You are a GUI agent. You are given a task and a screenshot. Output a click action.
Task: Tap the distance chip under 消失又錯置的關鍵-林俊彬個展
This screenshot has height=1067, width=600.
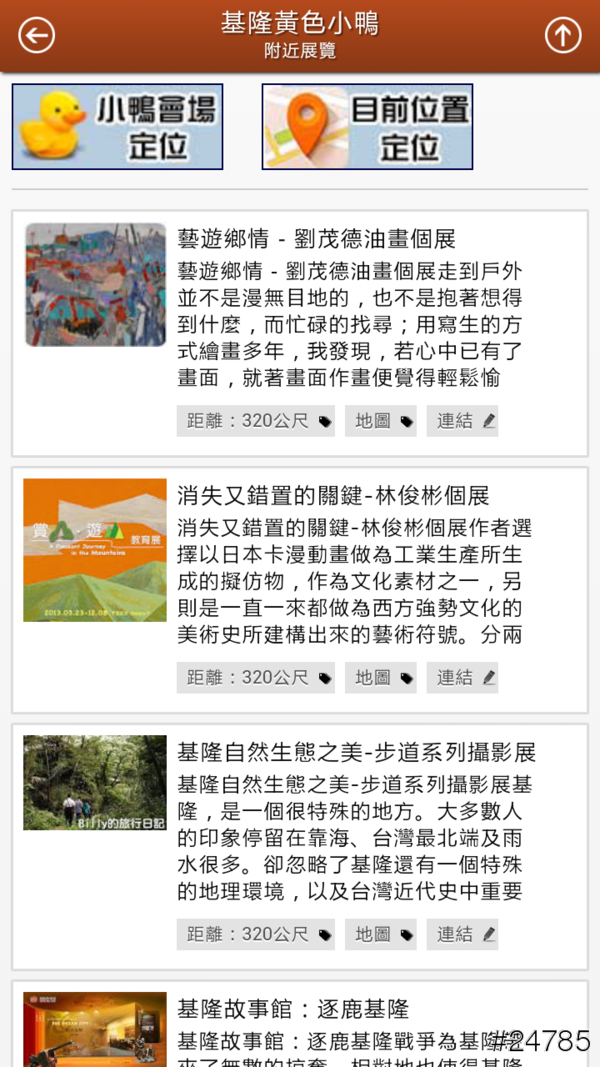255,678
